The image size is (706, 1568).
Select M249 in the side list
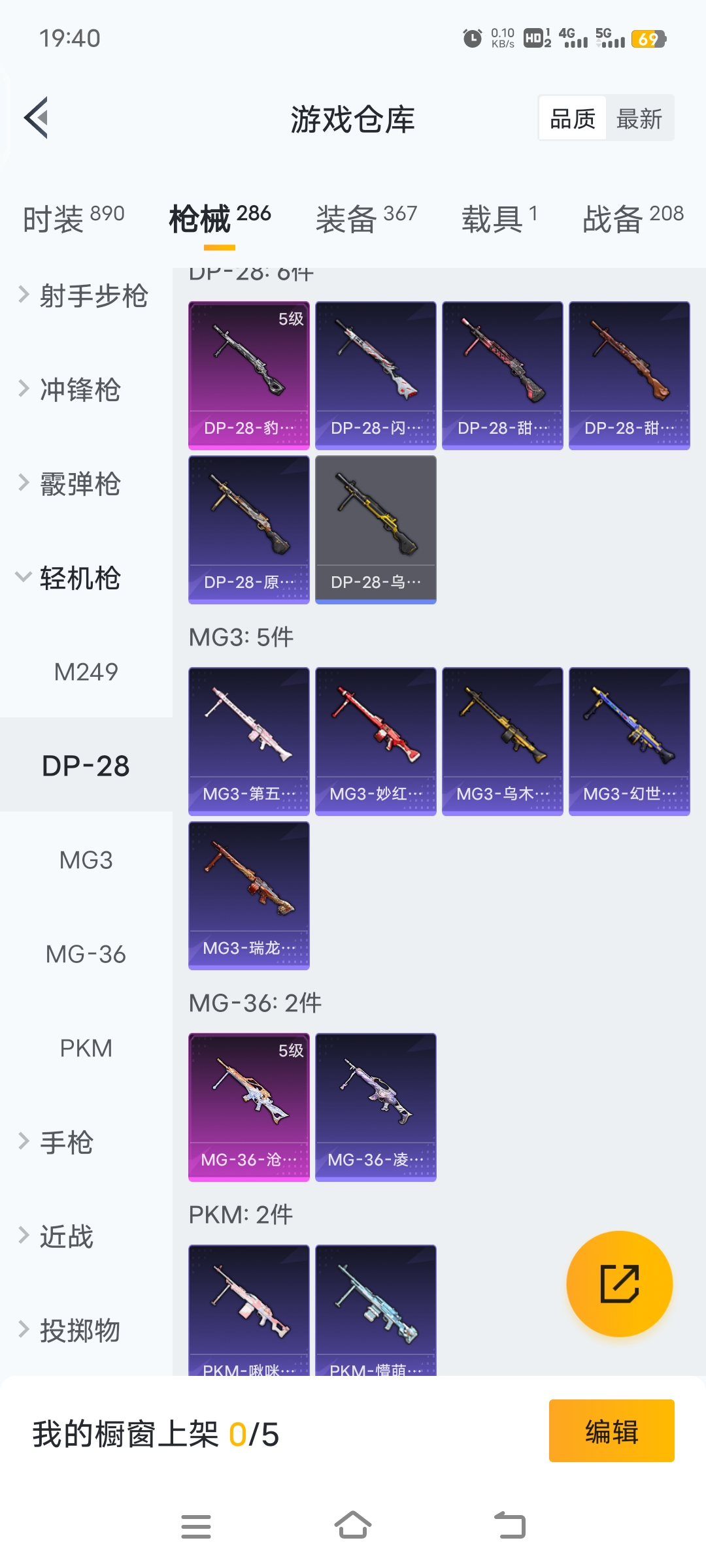[86, 672]
